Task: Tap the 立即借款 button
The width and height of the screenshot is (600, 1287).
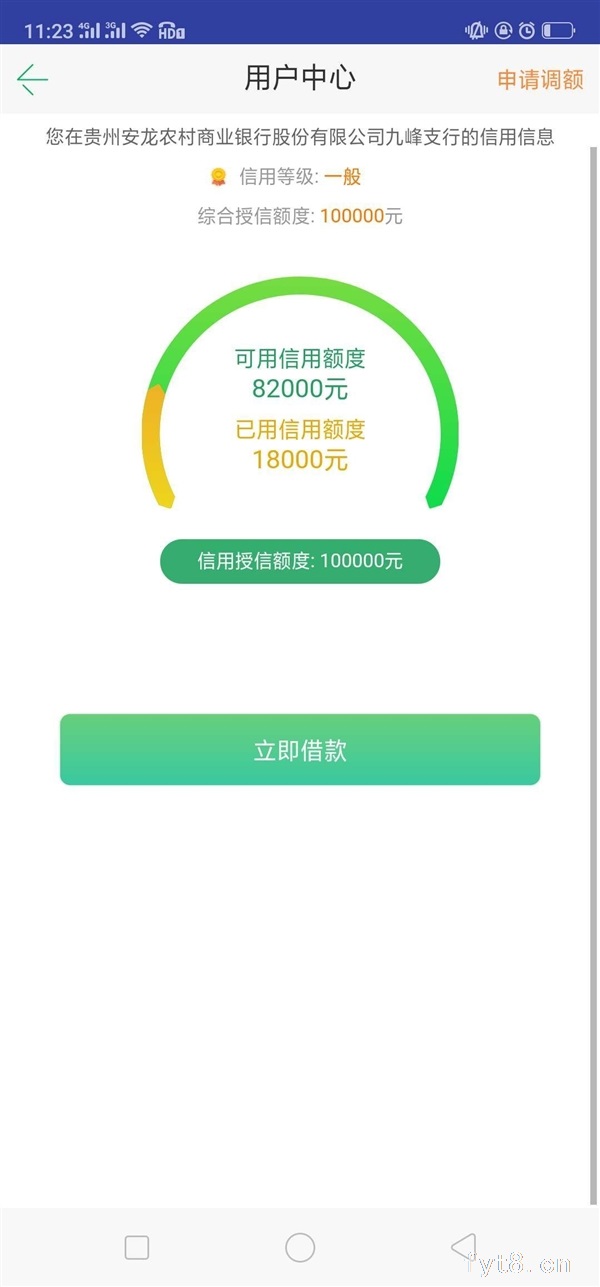Action: [x=300, y=750]
